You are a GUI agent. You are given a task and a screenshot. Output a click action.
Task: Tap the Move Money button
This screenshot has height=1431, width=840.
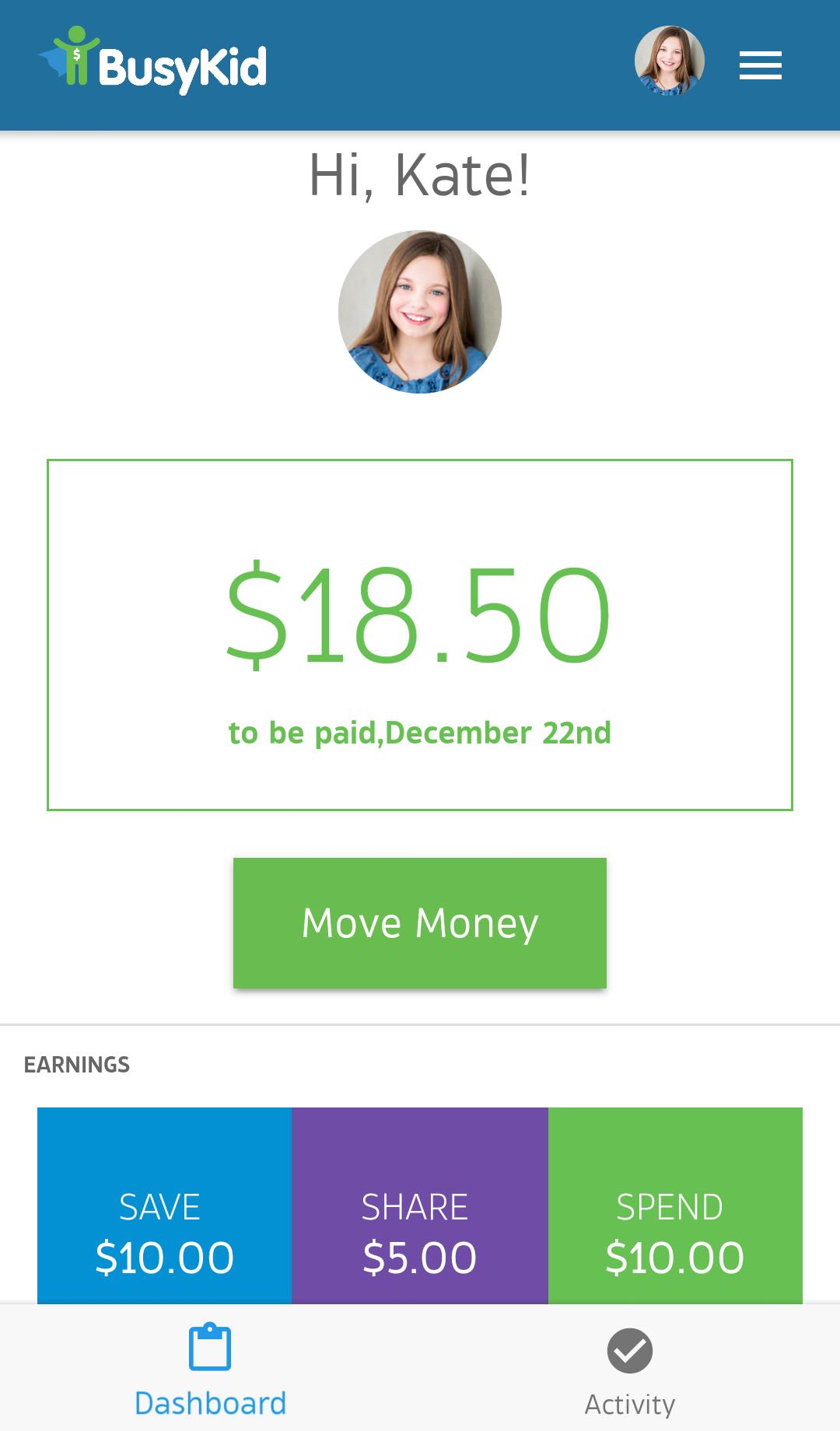420,923
